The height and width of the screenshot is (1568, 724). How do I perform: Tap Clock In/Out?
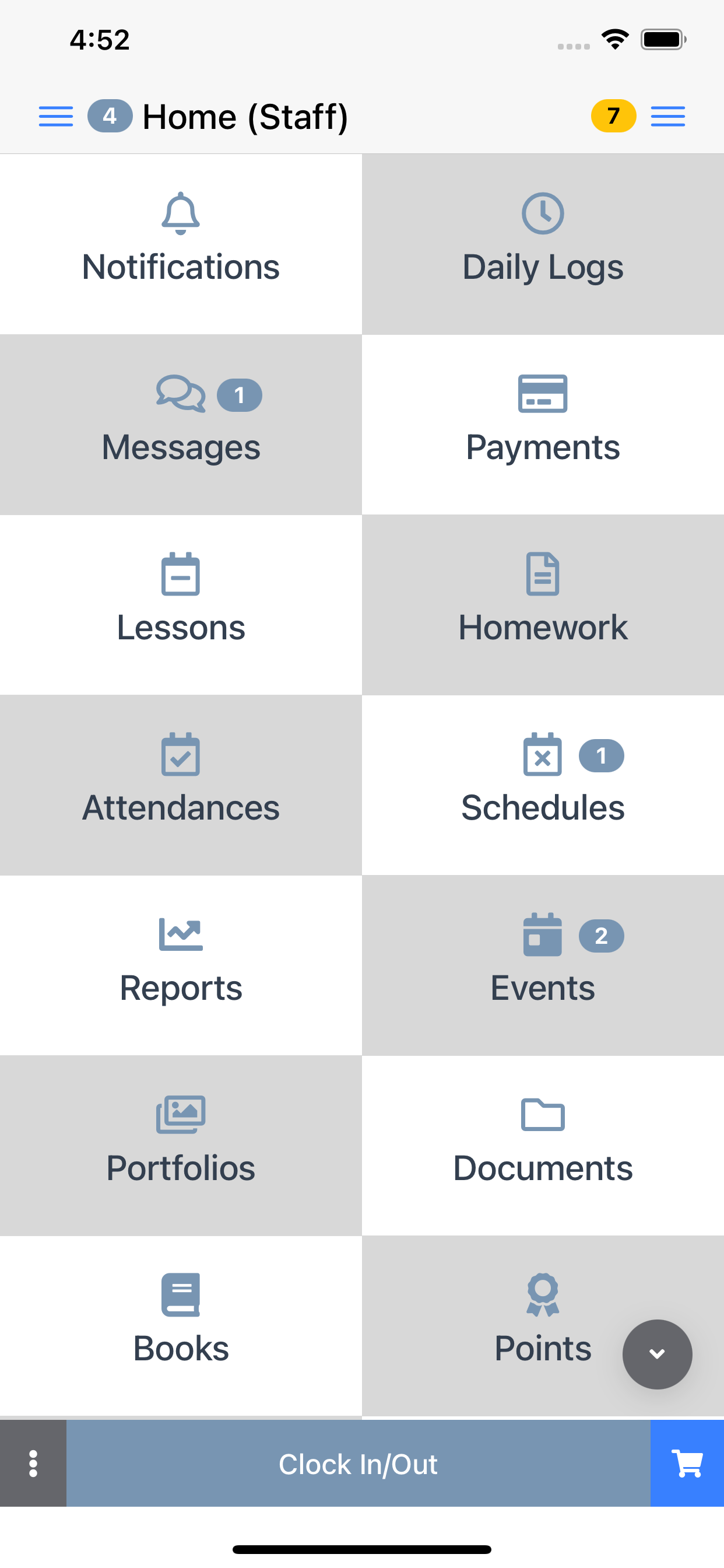[359, 1464]
